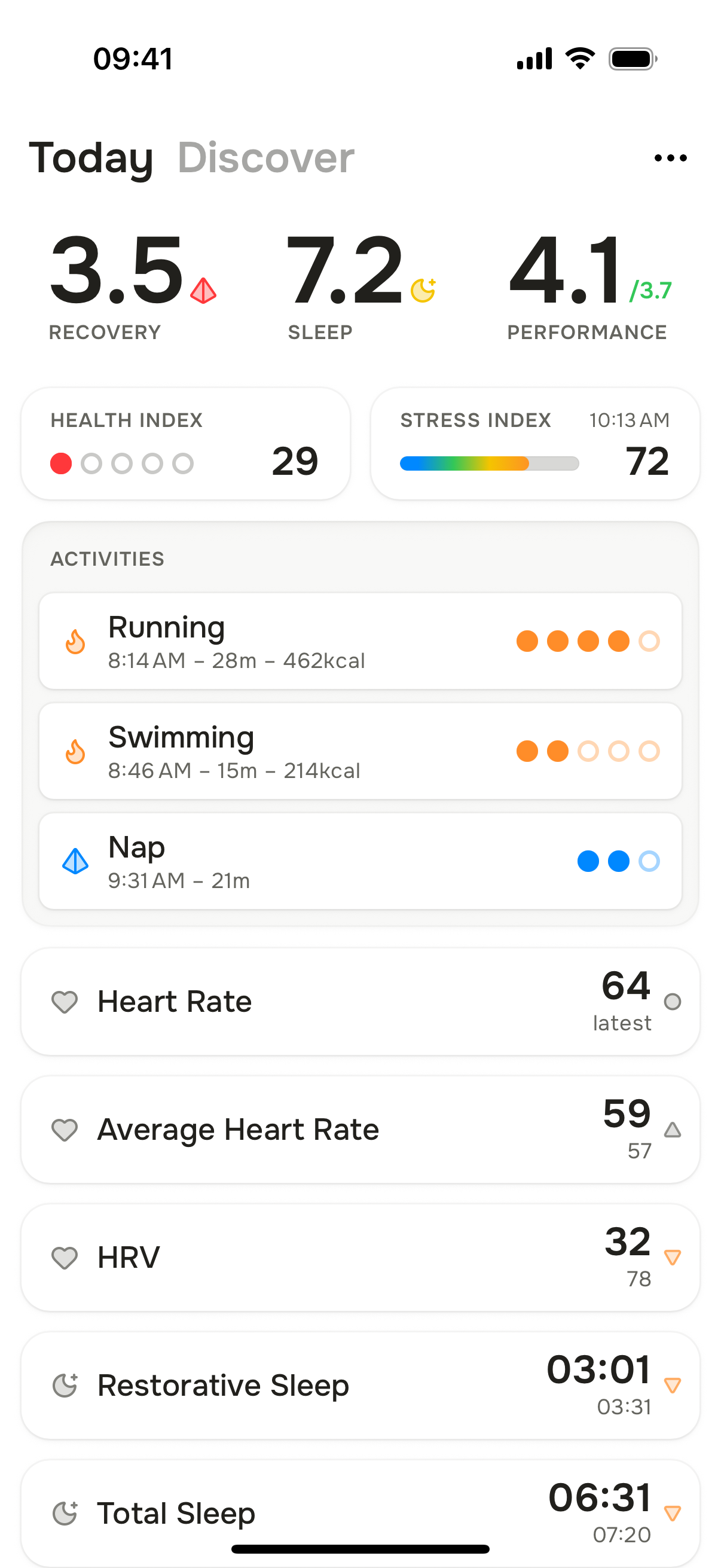Image resolution: width=721 pixels, height=1568 pixels.
Task: Toggle the third nap intensity dot
Action: click(649, 860)
